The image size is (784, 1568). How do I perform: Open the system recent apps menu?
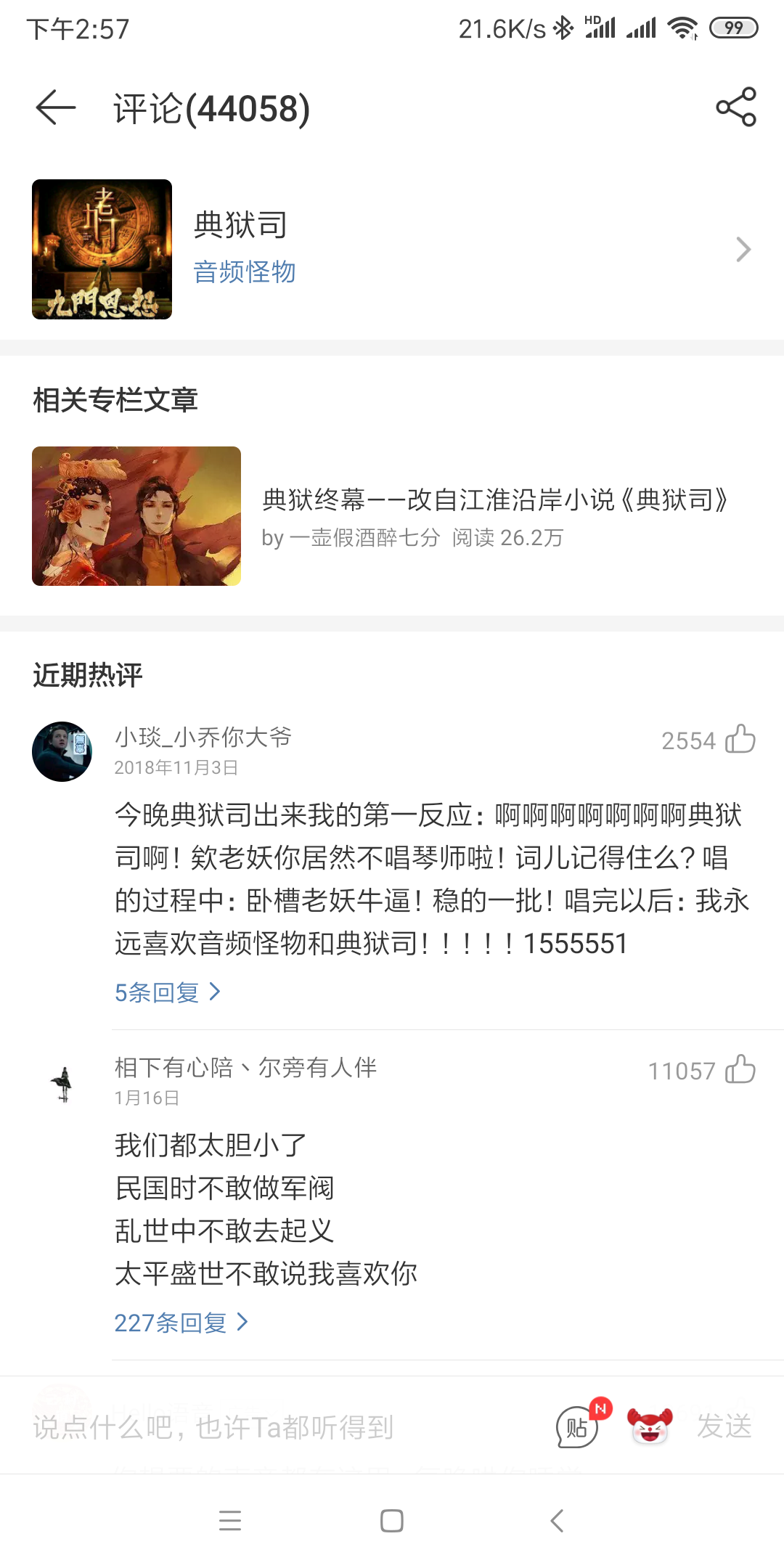coord(230,1521)
